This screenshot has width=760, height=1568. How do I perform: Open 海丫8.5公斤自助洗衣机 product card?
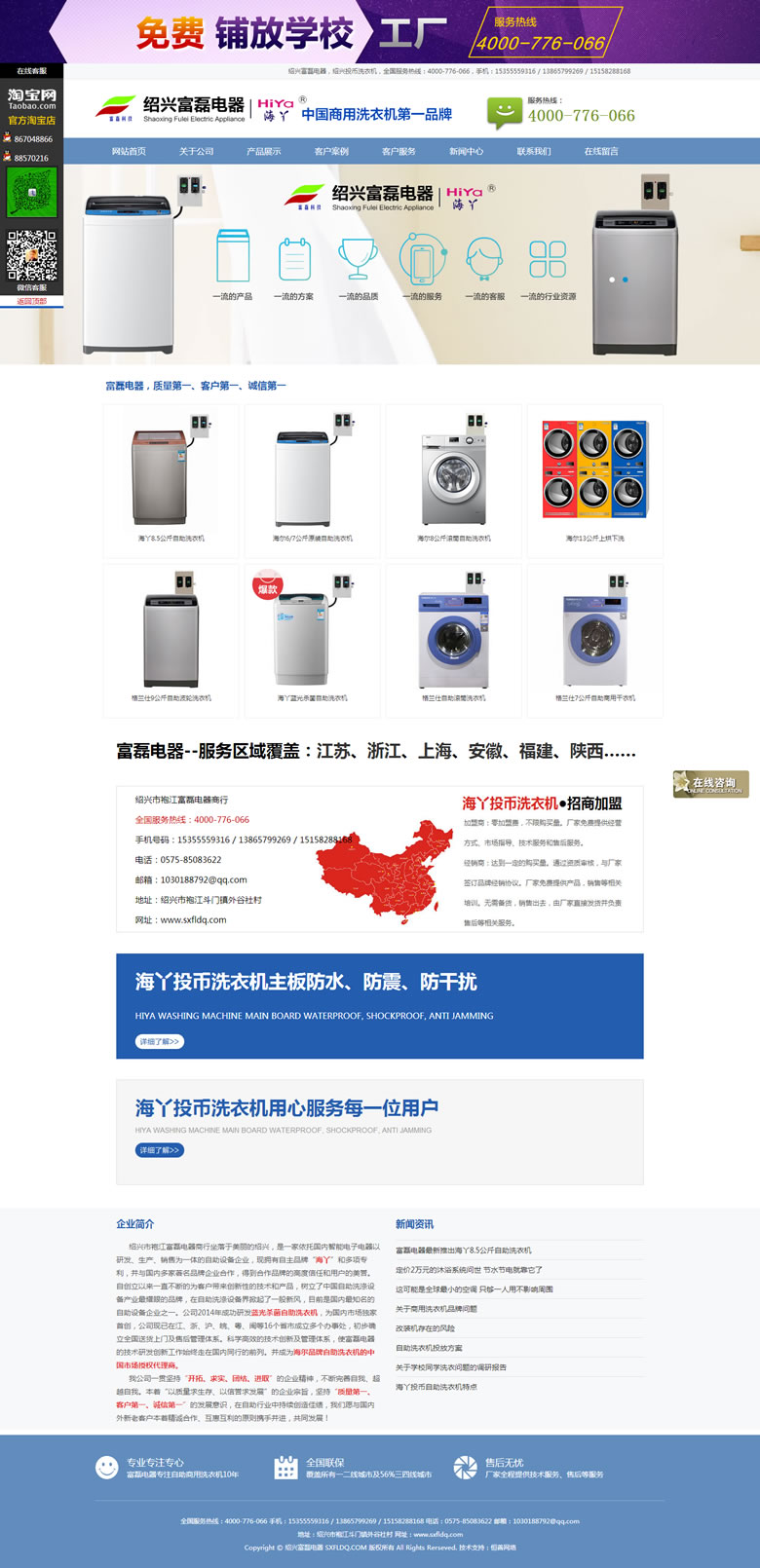point(171,479)
